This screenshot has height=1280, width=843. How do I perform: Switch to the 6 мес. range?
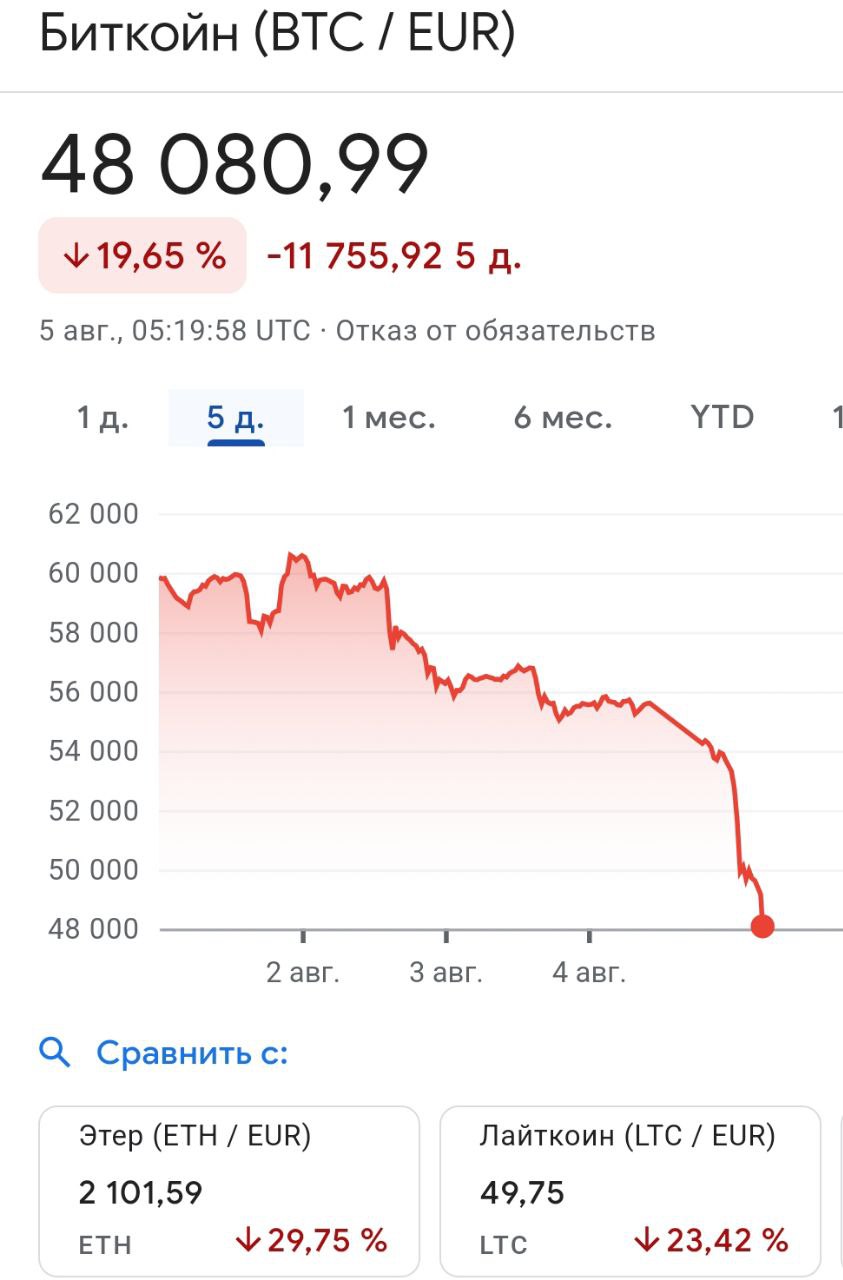click(x=562, y=417)
